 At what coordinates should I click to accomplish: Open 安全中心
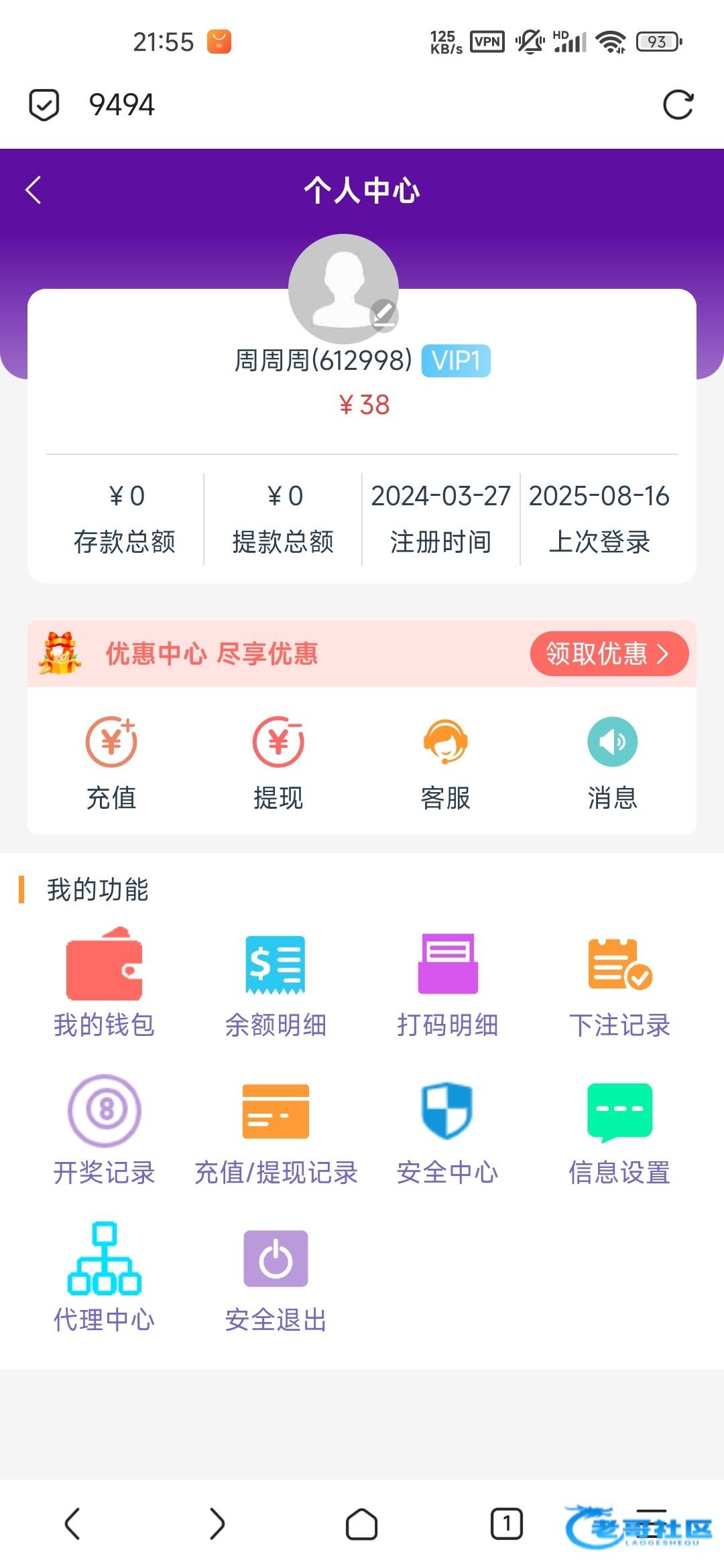447,1131
